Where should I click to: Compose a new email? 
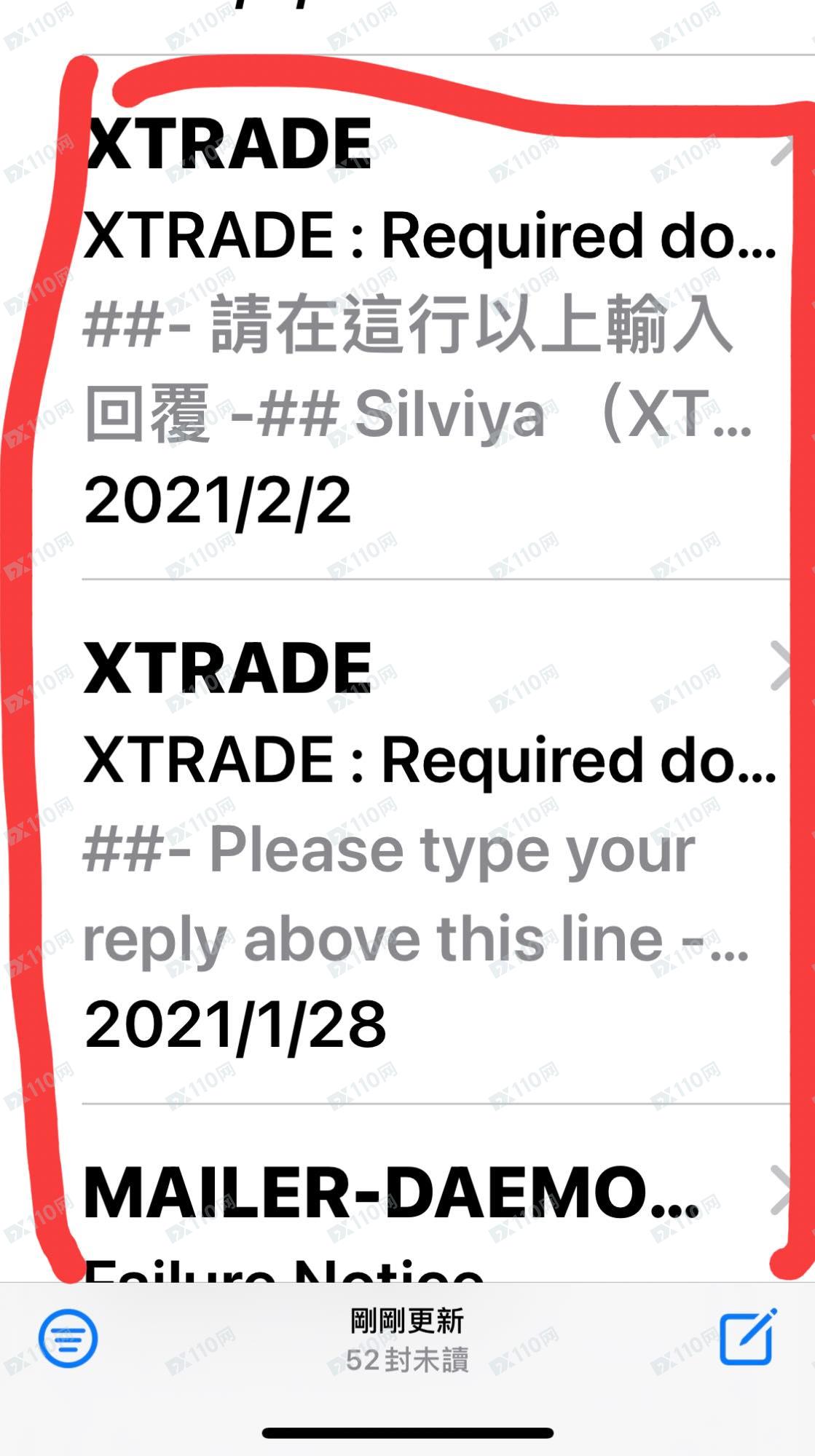tap(748, 1336)
